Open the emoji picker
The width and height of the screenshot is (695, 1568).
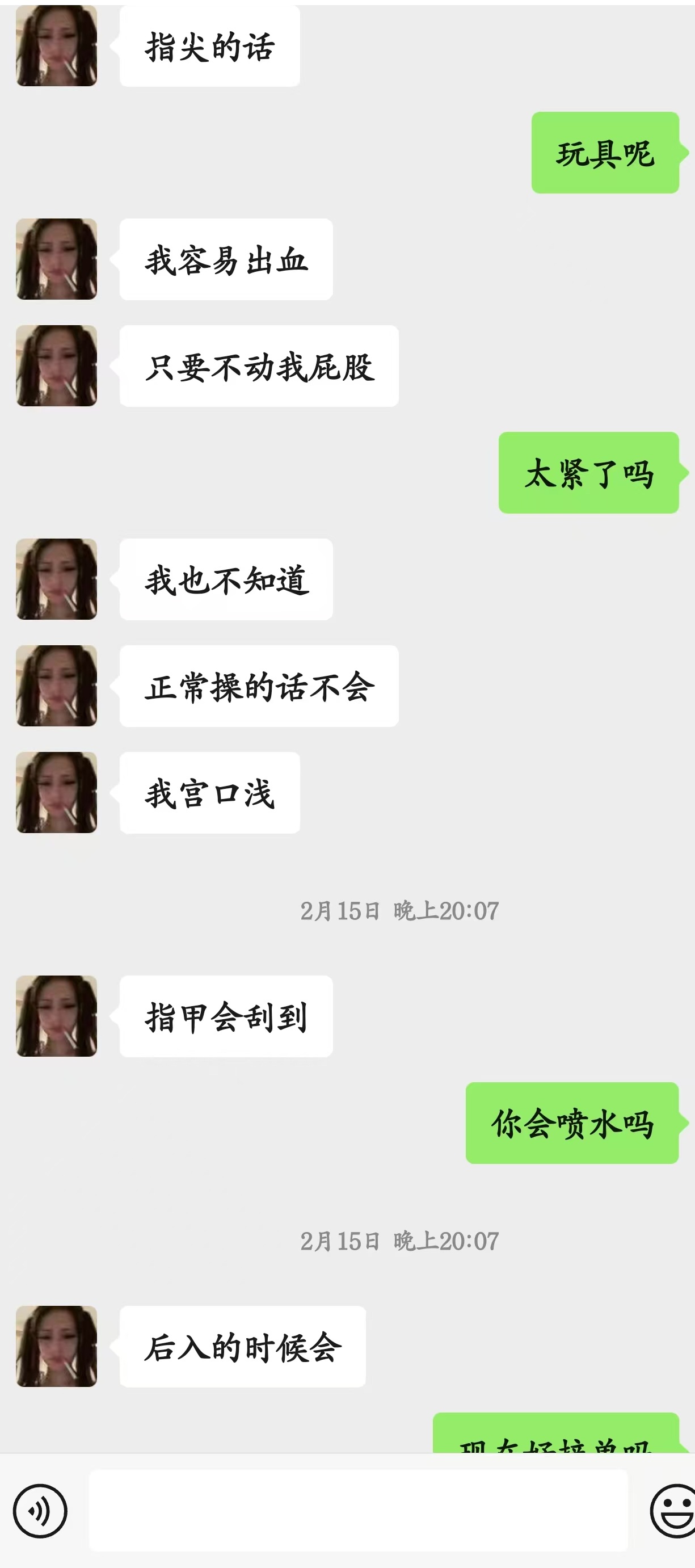tap(673, 1510)
